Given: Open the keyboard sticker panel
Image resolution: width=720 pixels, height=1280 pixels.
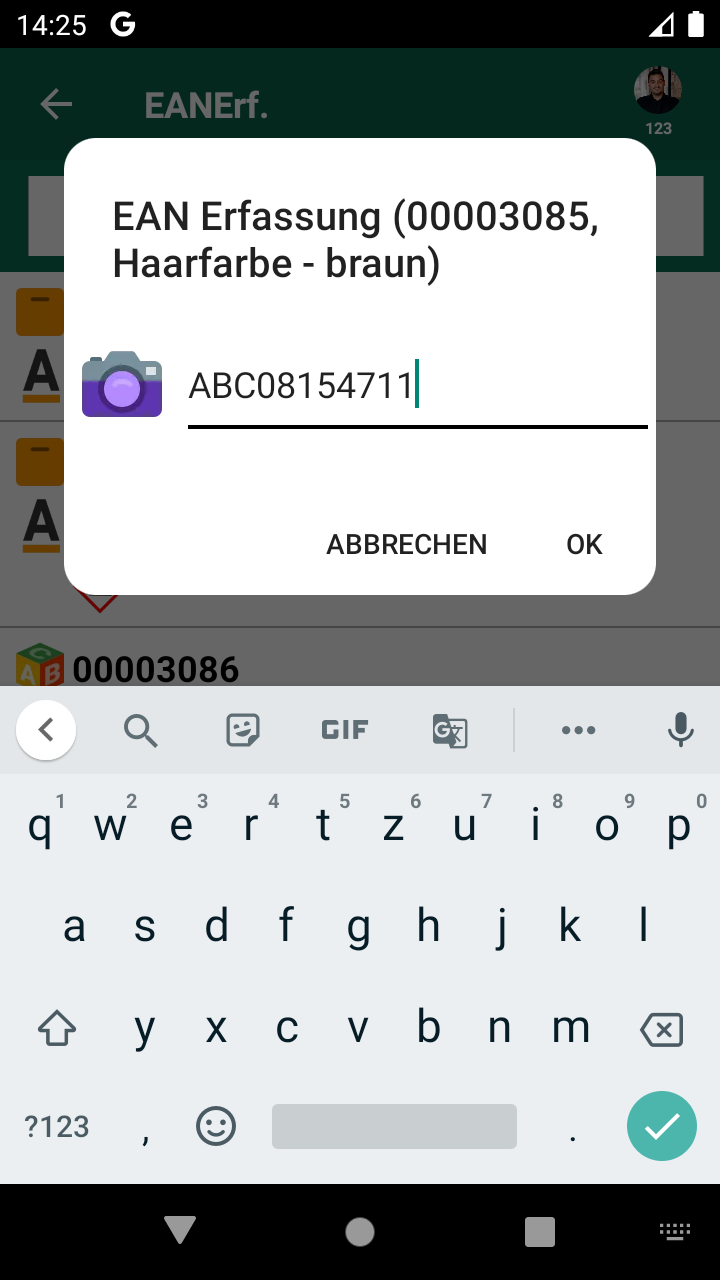Looking at the screenshot, I should coord(243,731).
